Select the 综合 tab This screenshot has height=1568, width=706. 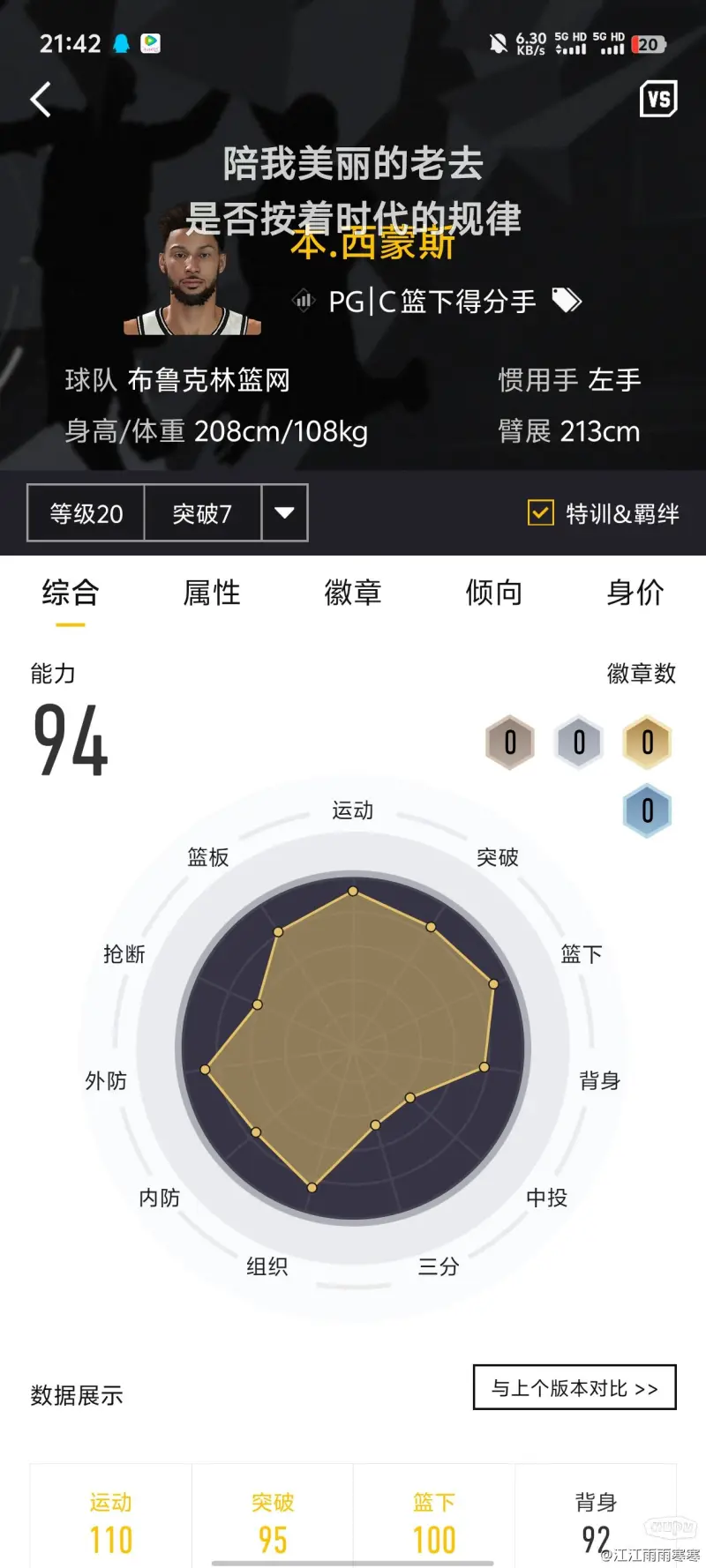tap(71, 593)
